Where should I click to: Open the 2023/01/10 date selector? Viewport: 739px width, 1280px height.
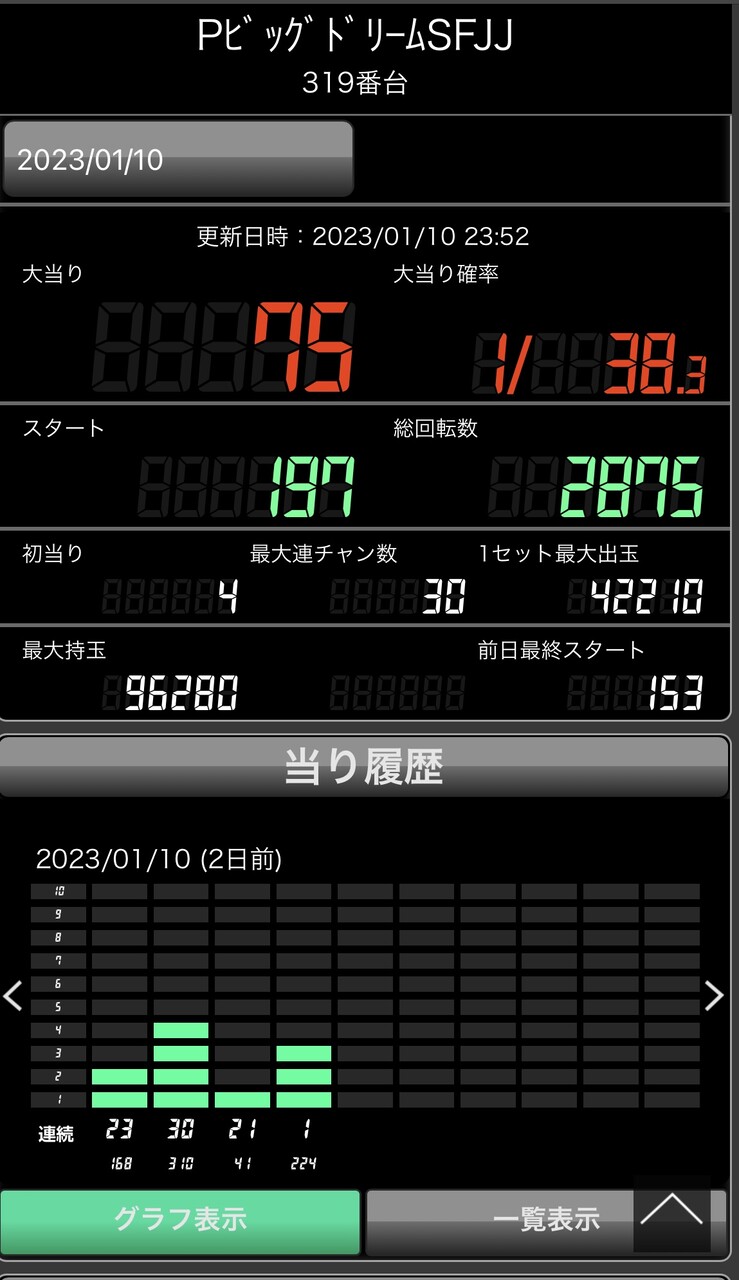click(178, 159)
